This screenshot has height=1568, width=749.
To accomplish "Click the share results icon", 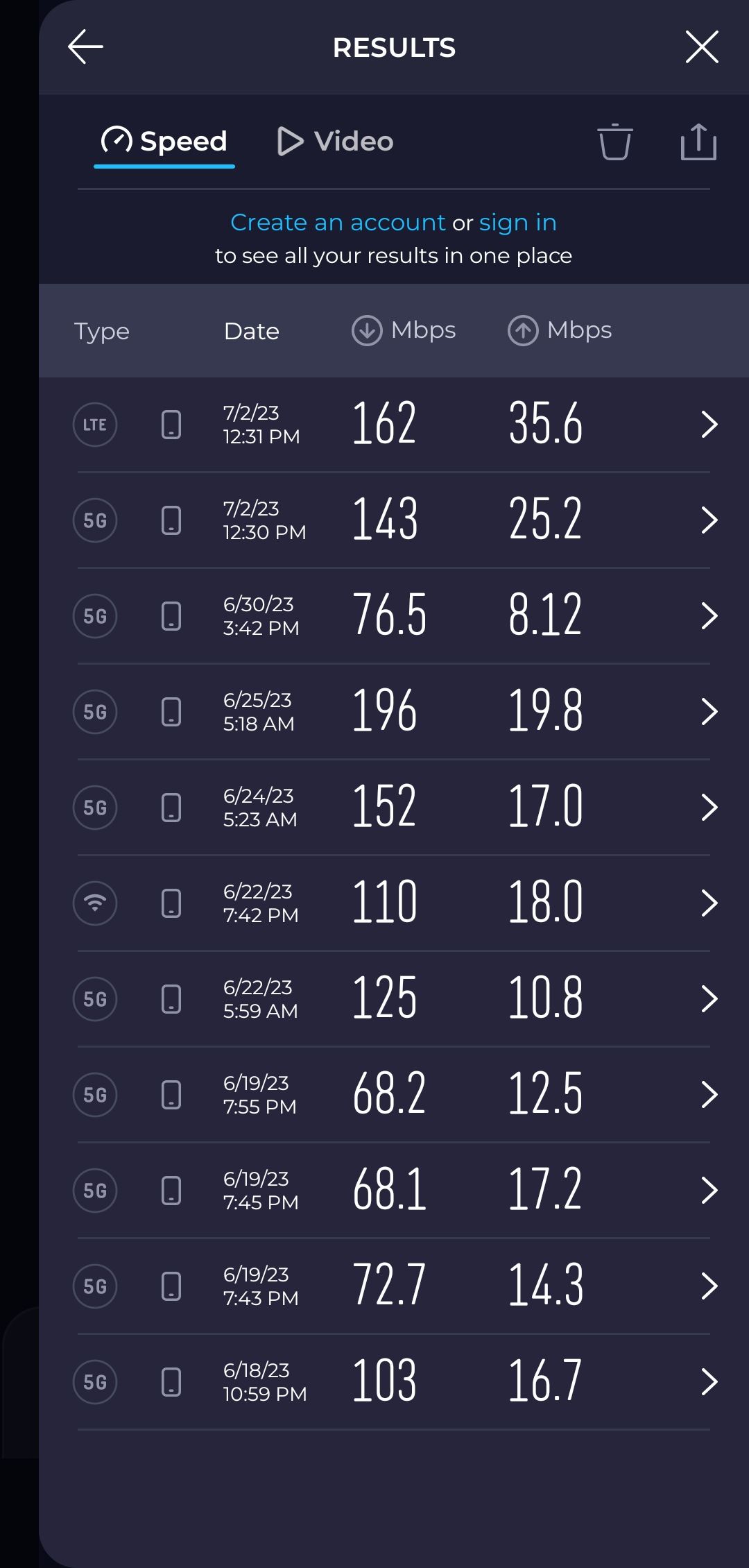I will click(700, 141).
